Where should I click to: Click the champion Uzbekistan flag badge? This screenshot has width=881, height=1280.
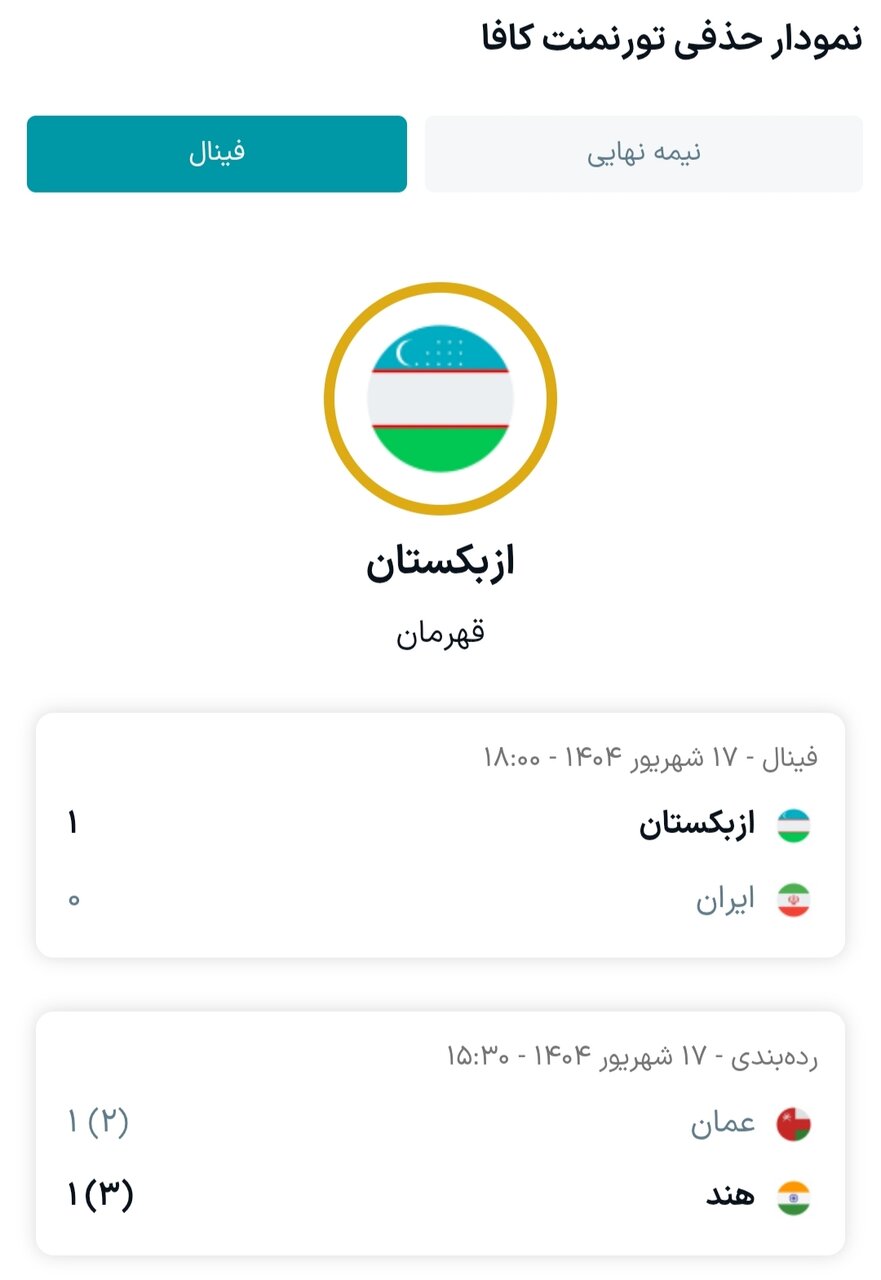point(440,397)
